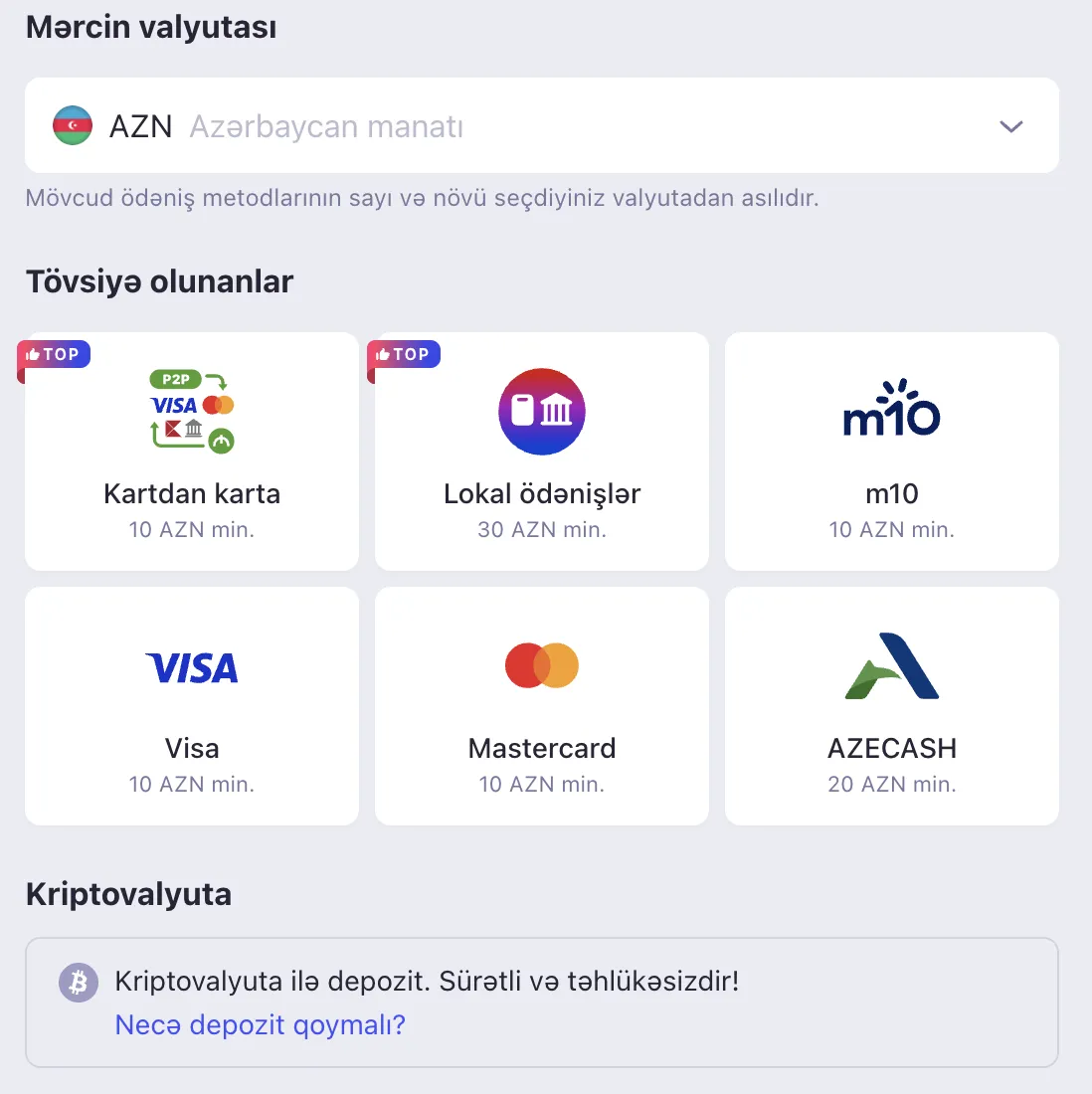Expand the currency selector chevron
Viewport: 1092px width, 1094px height.
[x=1010, y=127]
